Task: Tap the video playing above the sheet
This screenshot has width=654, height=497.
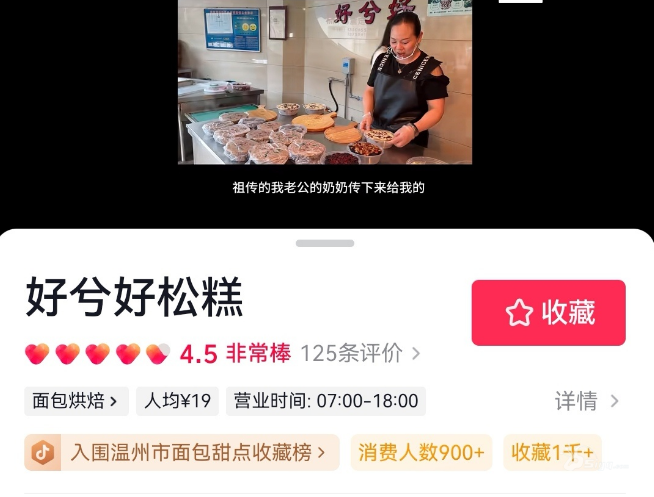Action: pyautogui.click(x=325, y=85)
